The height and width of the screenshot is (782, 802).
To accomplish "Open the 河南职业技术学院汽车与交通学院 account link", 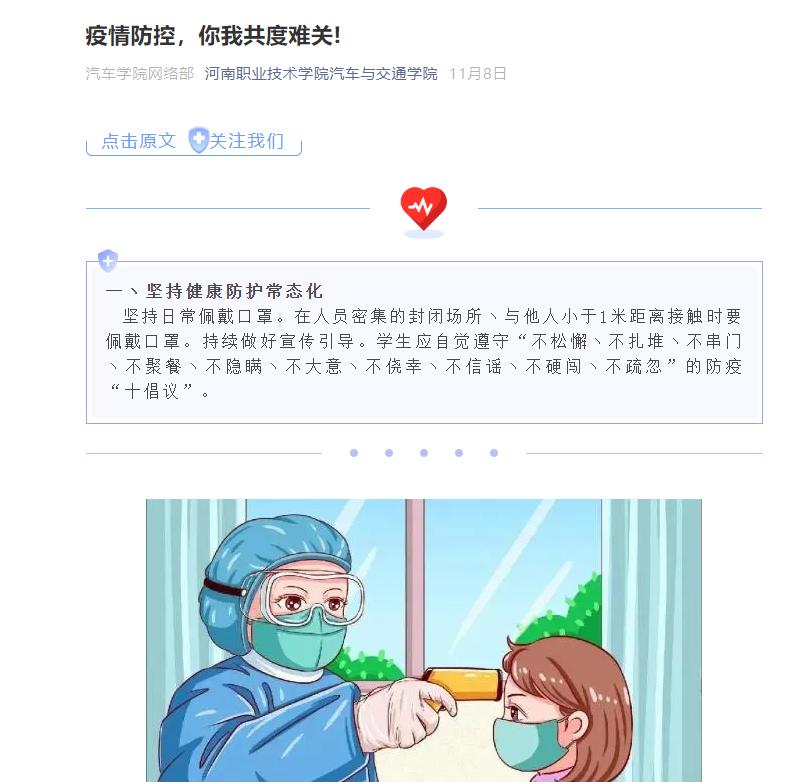I will (x=321, y=74).
